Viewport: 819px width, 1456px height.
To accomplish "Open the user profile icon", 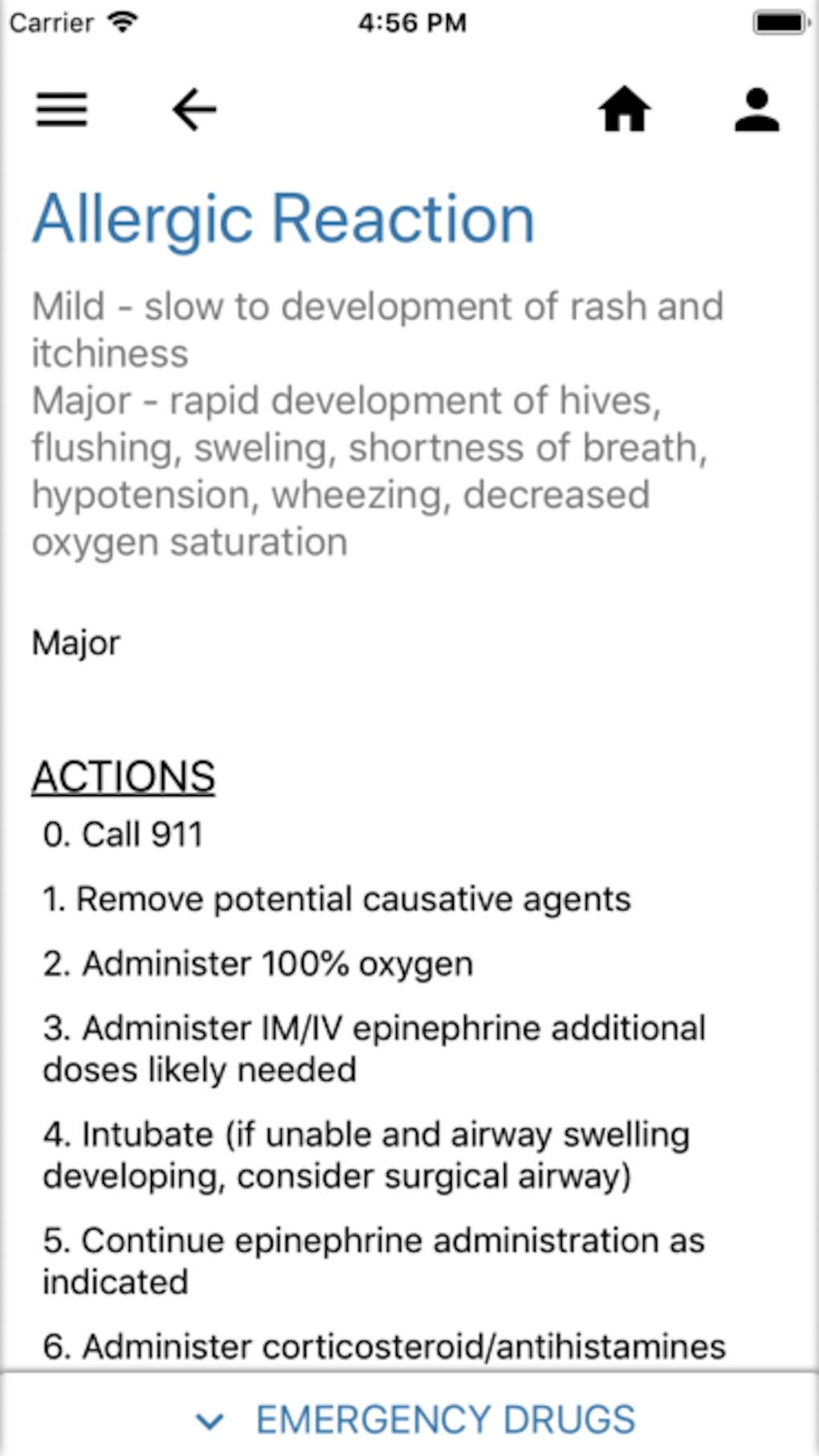I will [x=756, y=110].
